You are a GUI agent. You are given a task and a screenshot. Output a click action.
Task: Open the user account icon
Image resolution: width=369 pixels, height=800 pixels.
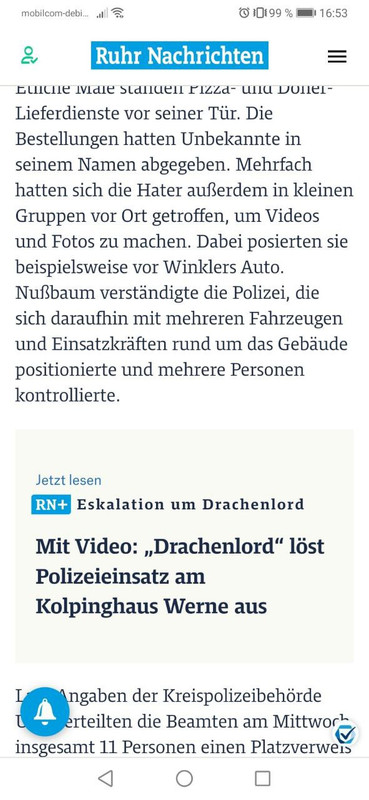pyautogui.click(x=29, y=56)
